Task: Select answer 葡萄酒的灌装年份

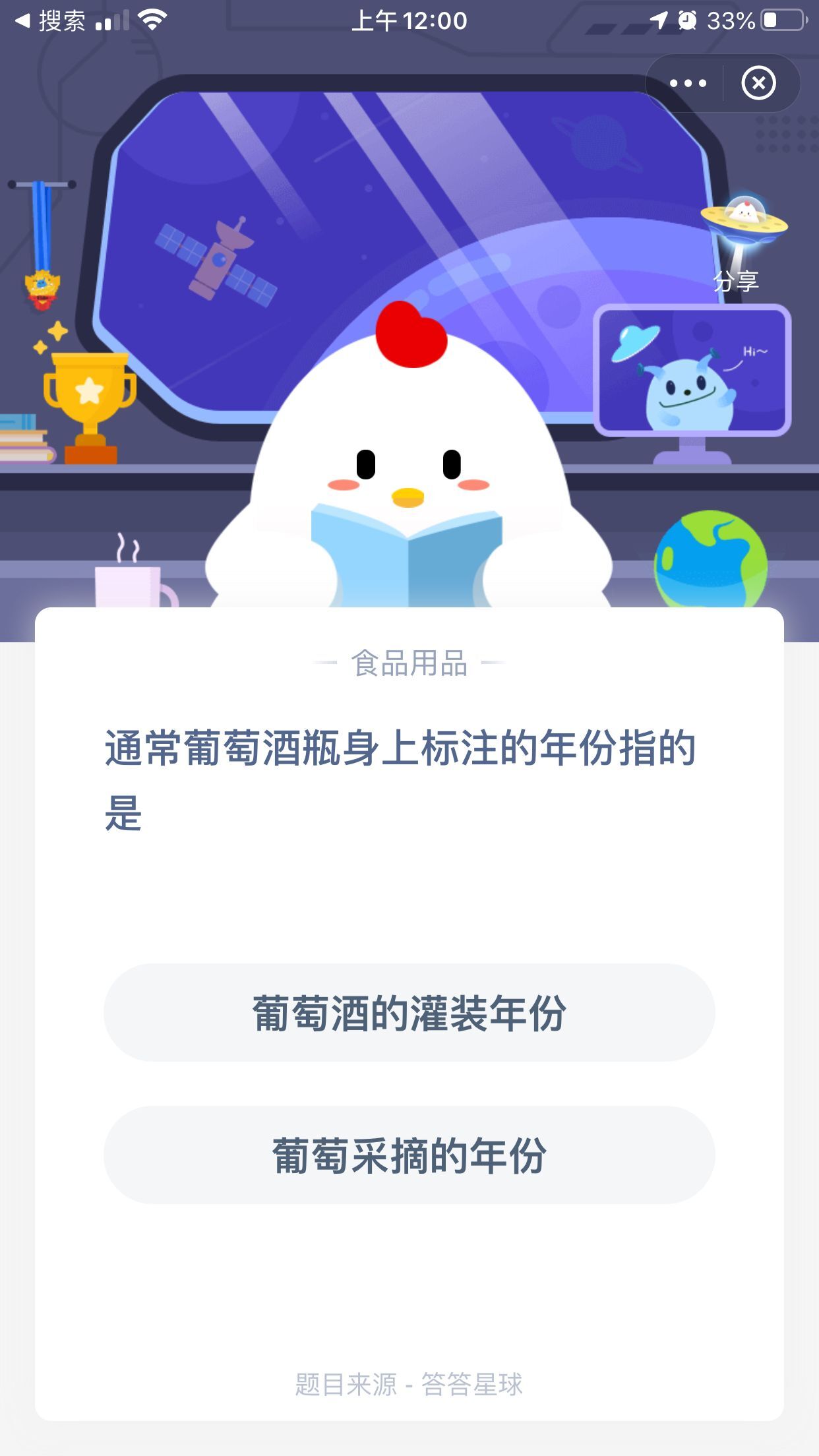Action: pyautogui.click(x=409, y=1013)
